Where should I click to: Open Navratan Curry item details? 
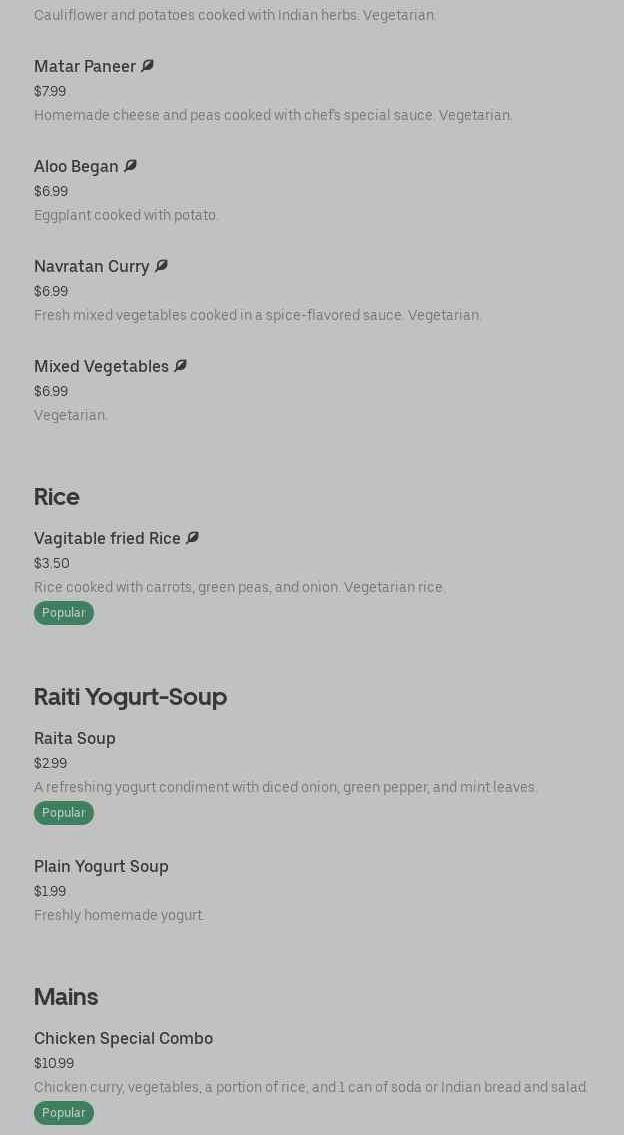click(91, 267)
